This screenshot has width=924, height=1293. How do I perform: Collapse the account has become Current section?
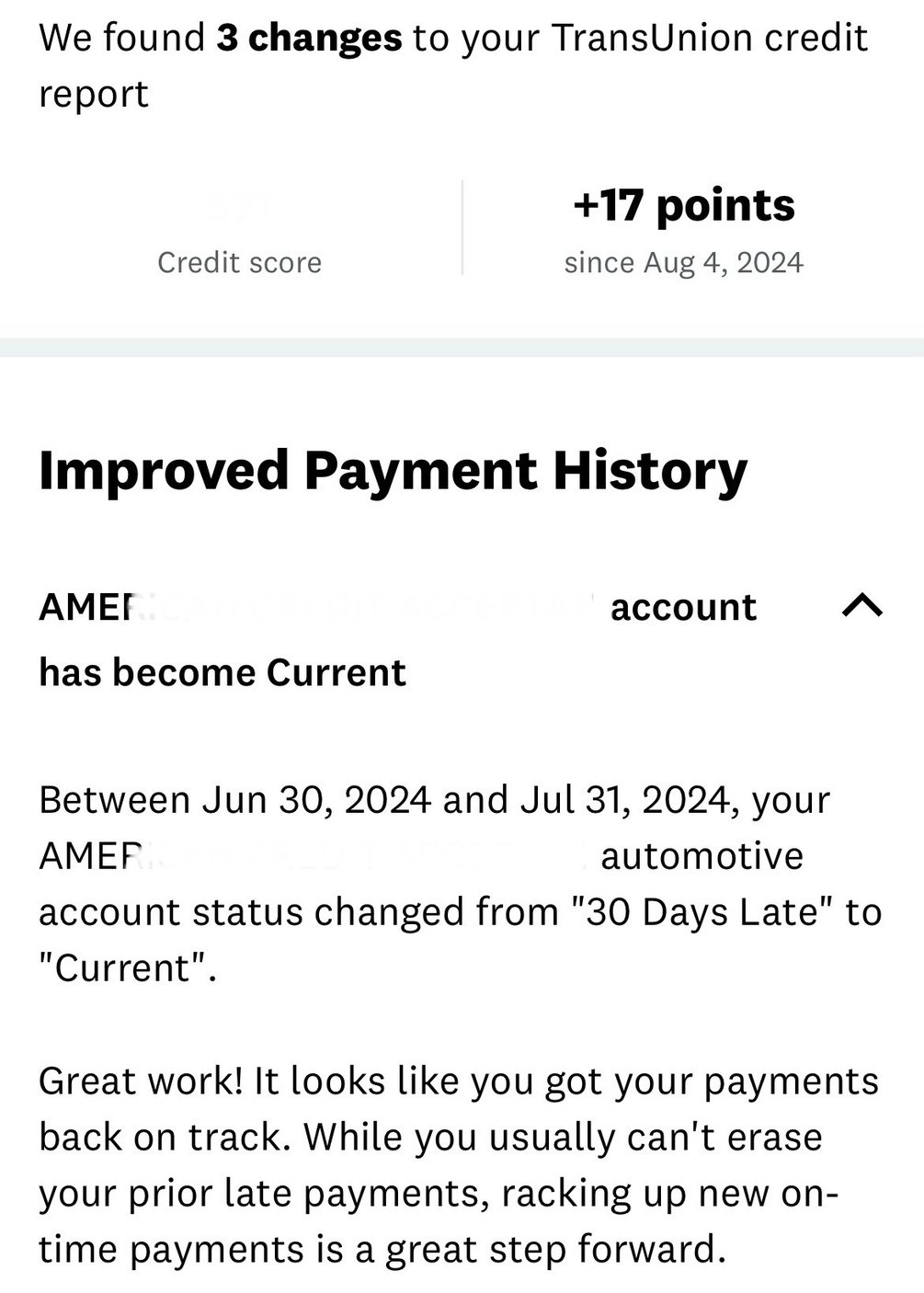(861, 606)
